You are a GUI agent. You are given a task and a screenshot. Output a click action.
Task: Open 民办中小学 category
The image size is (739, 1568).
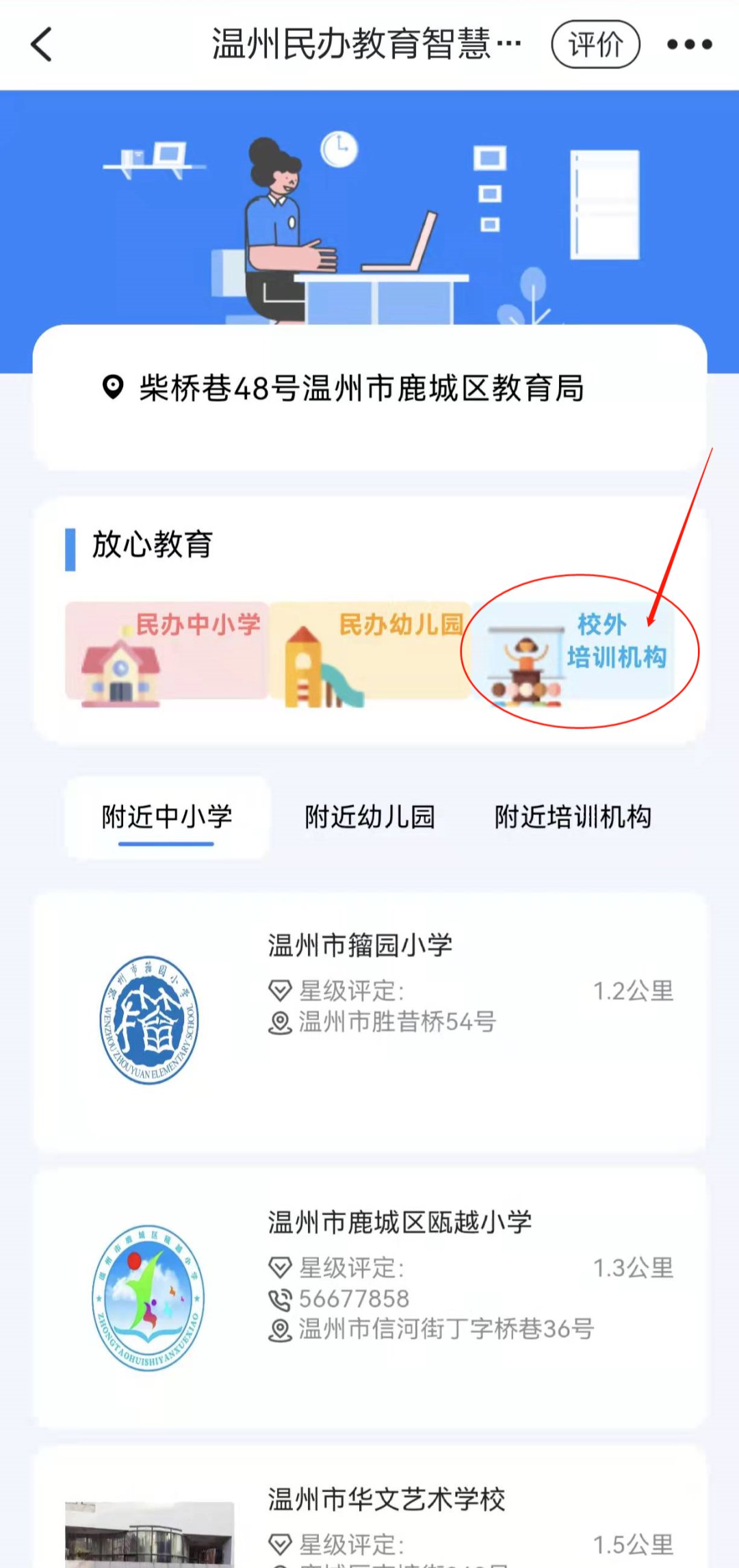coord(166,651)
